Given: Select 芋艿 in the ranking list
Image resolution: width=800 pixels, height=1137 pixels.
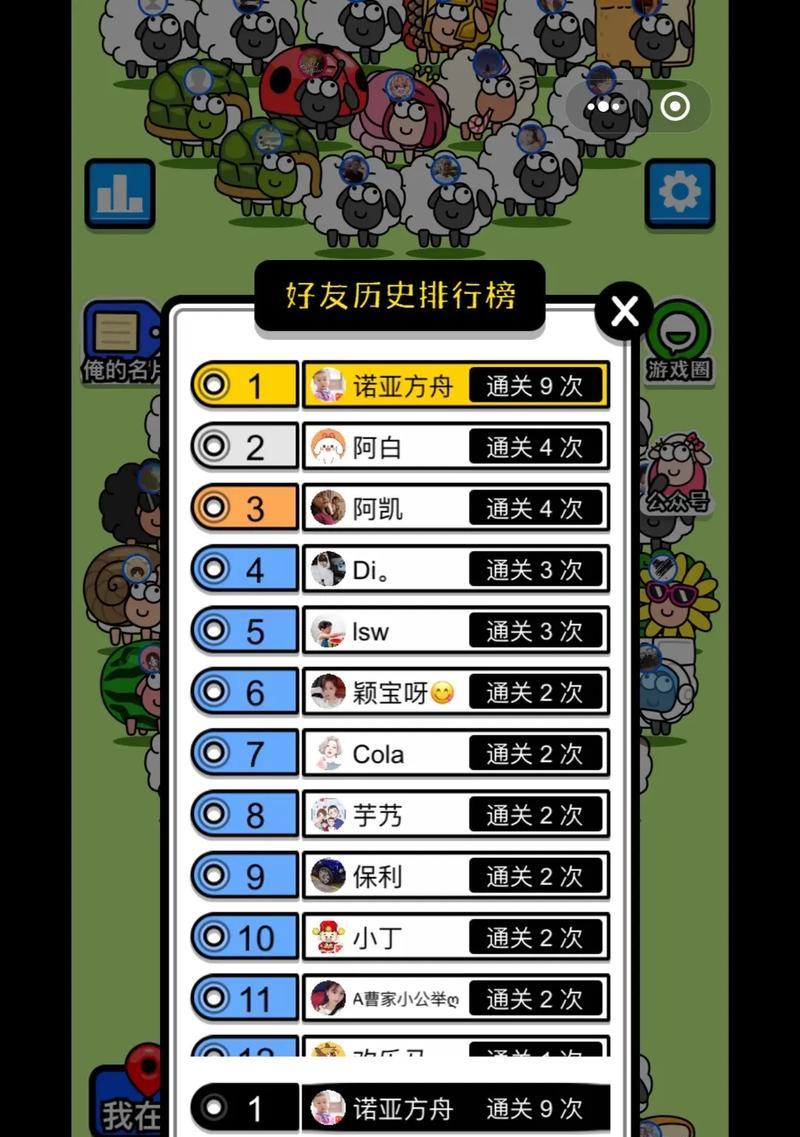Looking at the screenshot, I should 455,815.
